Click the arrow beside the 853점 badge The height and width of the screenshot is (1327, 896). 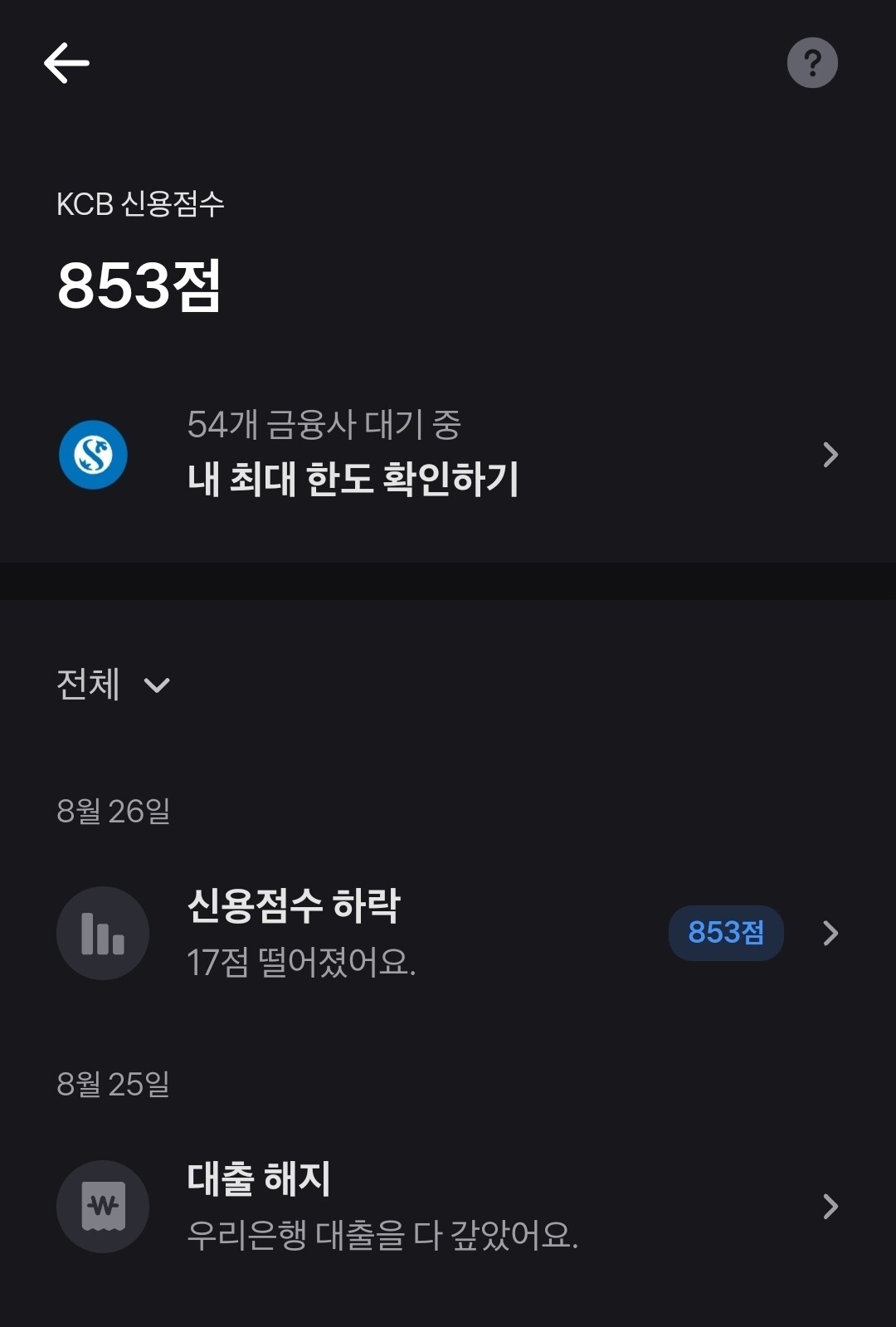coord(830,933)
